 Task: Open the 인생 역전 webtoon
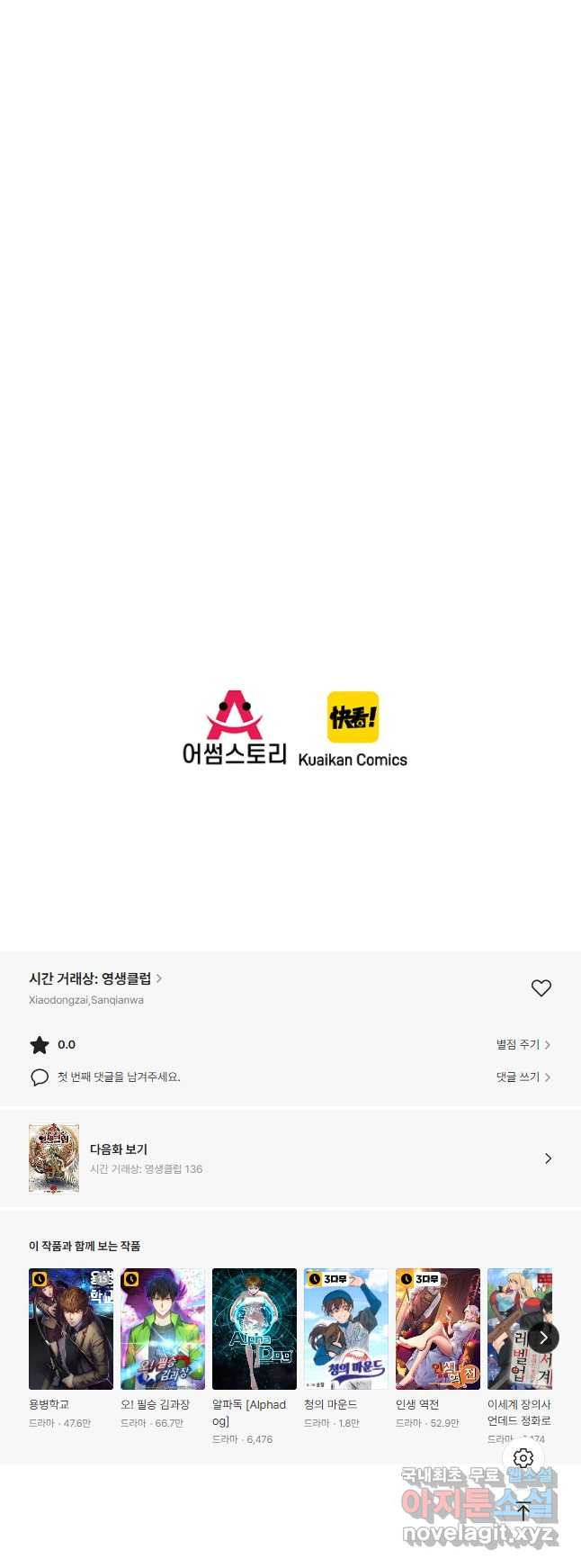(437, 1329)
